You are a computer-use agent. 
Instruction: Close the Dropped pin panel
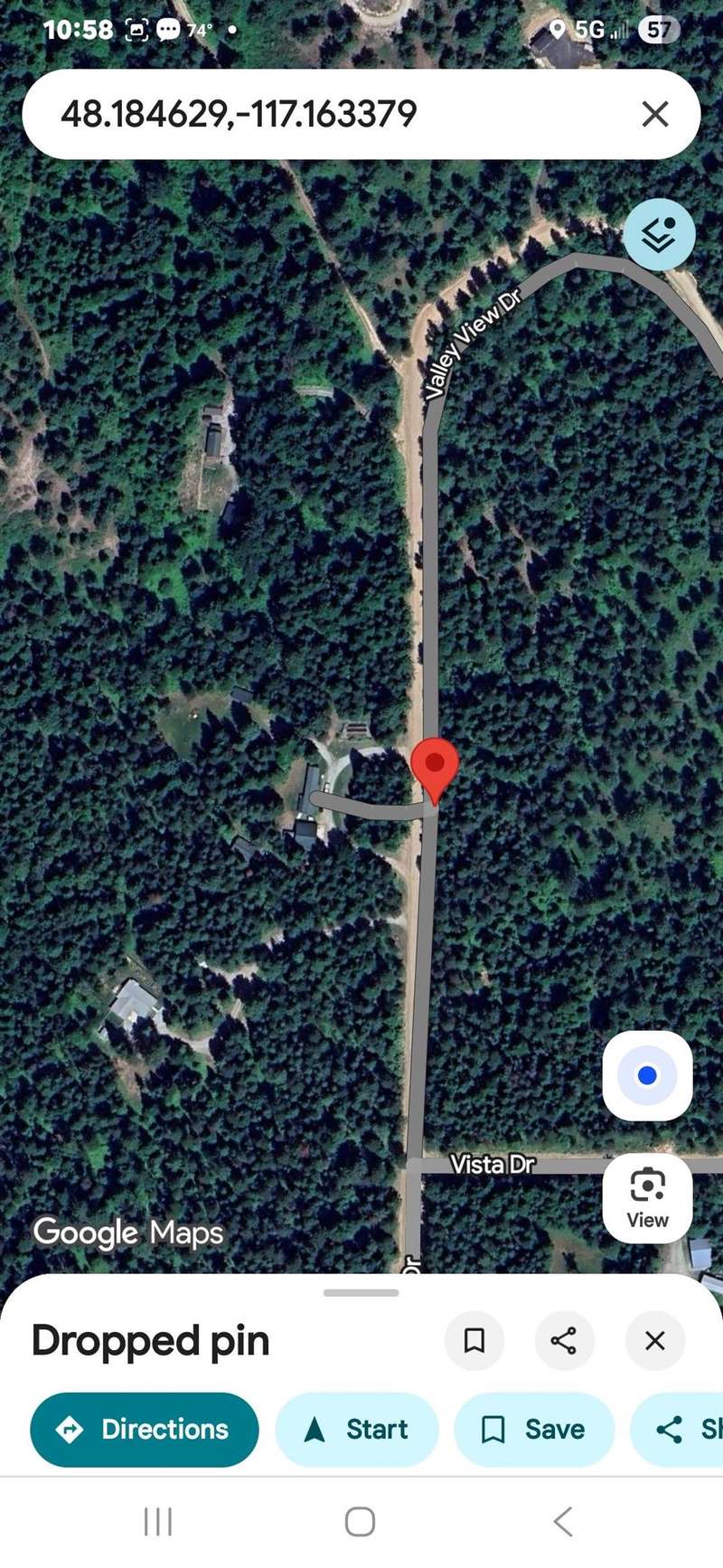click(x=655, y=1340)
